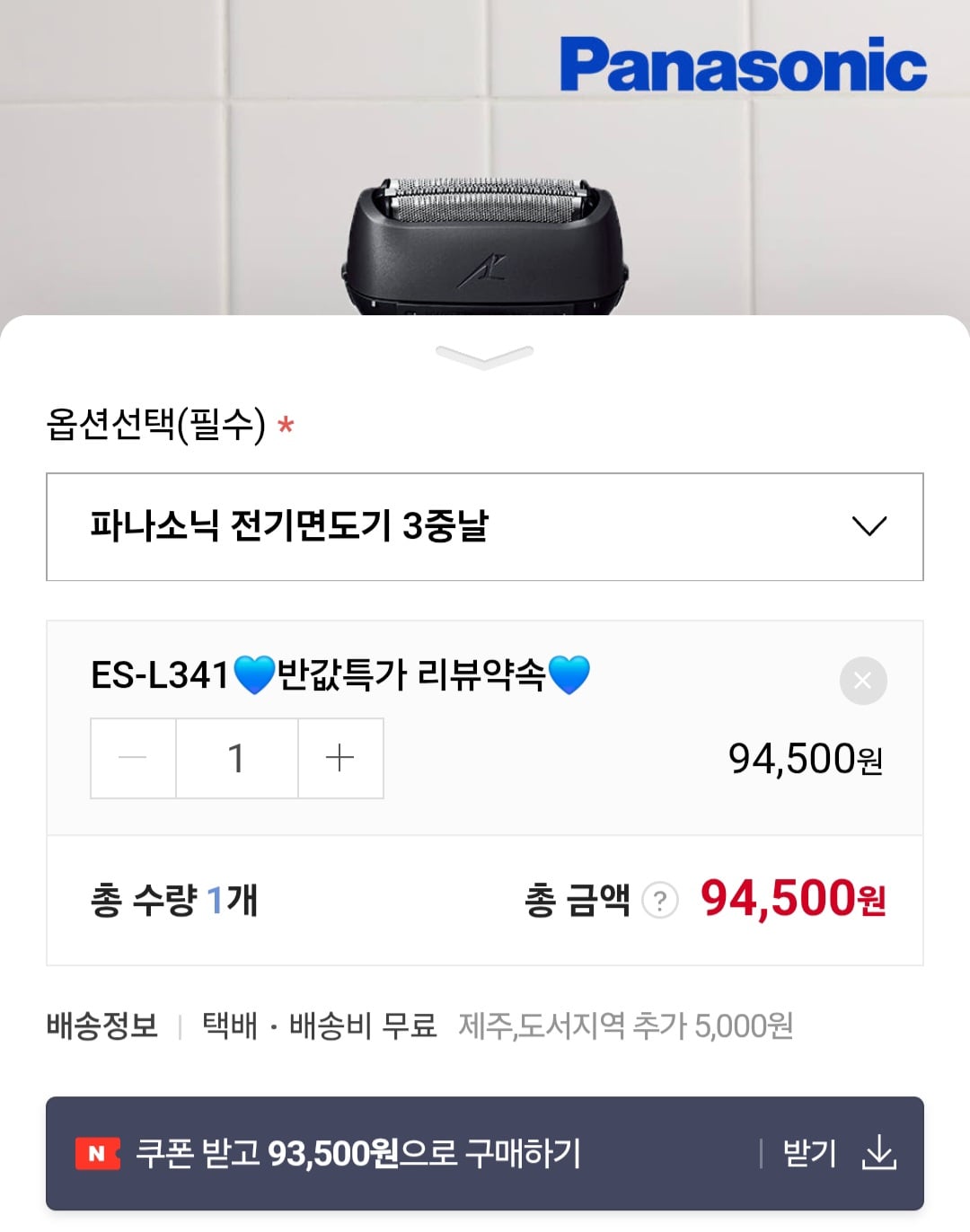
Task: Open the 총 금액 help question mark
Action: tap(660, 900)
